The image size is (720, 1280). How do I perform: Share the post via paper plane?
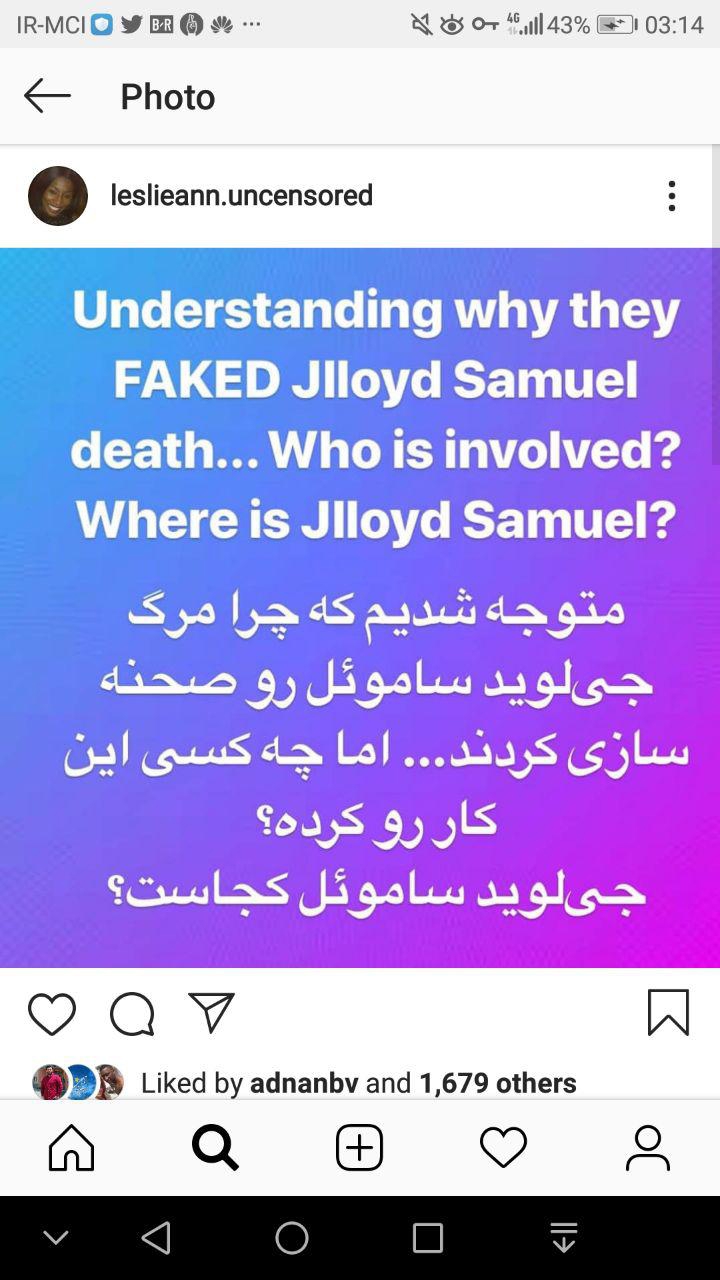(x=211, y=1013)
